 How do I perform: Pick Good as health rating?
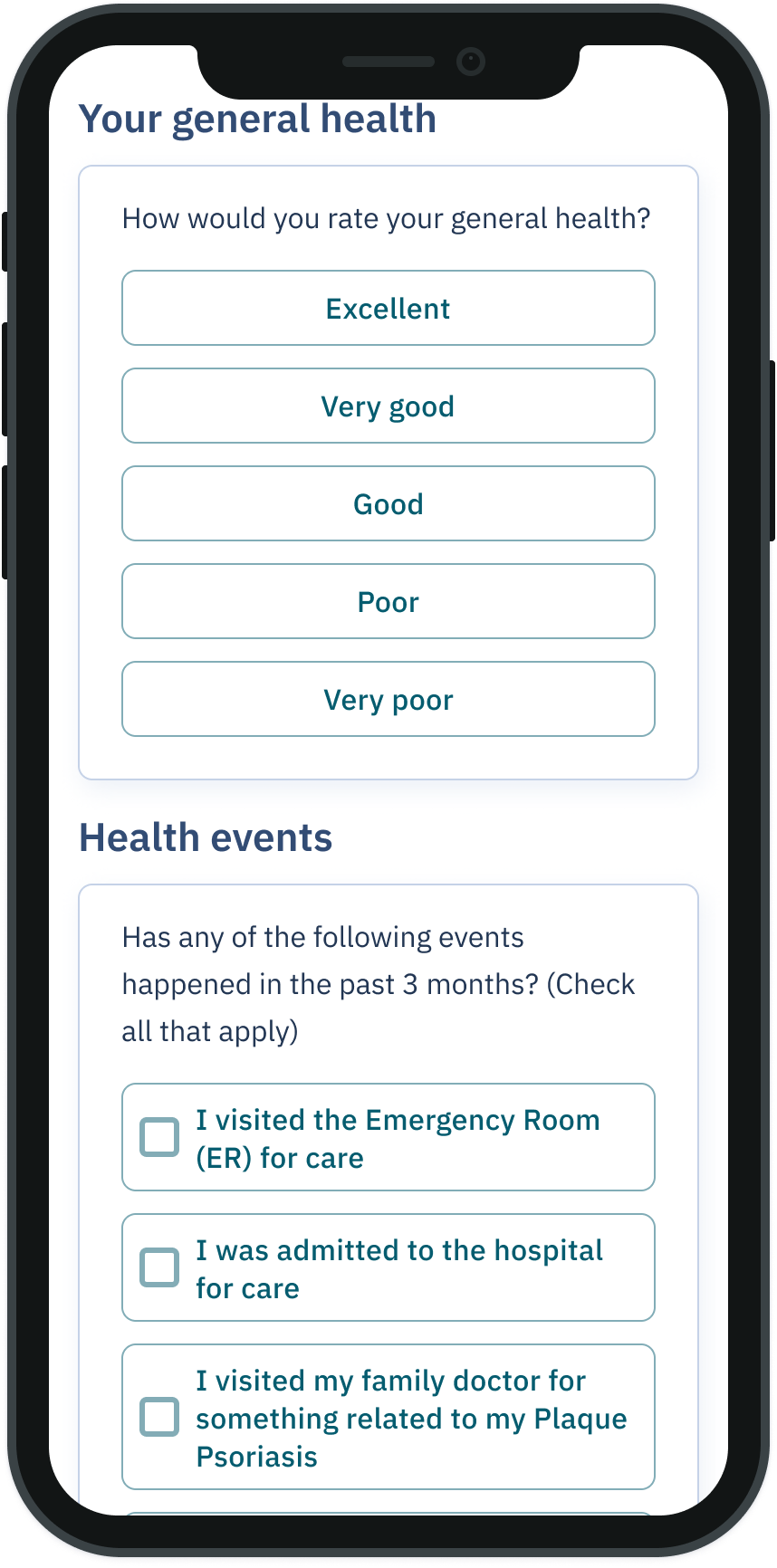pos(388,503)
